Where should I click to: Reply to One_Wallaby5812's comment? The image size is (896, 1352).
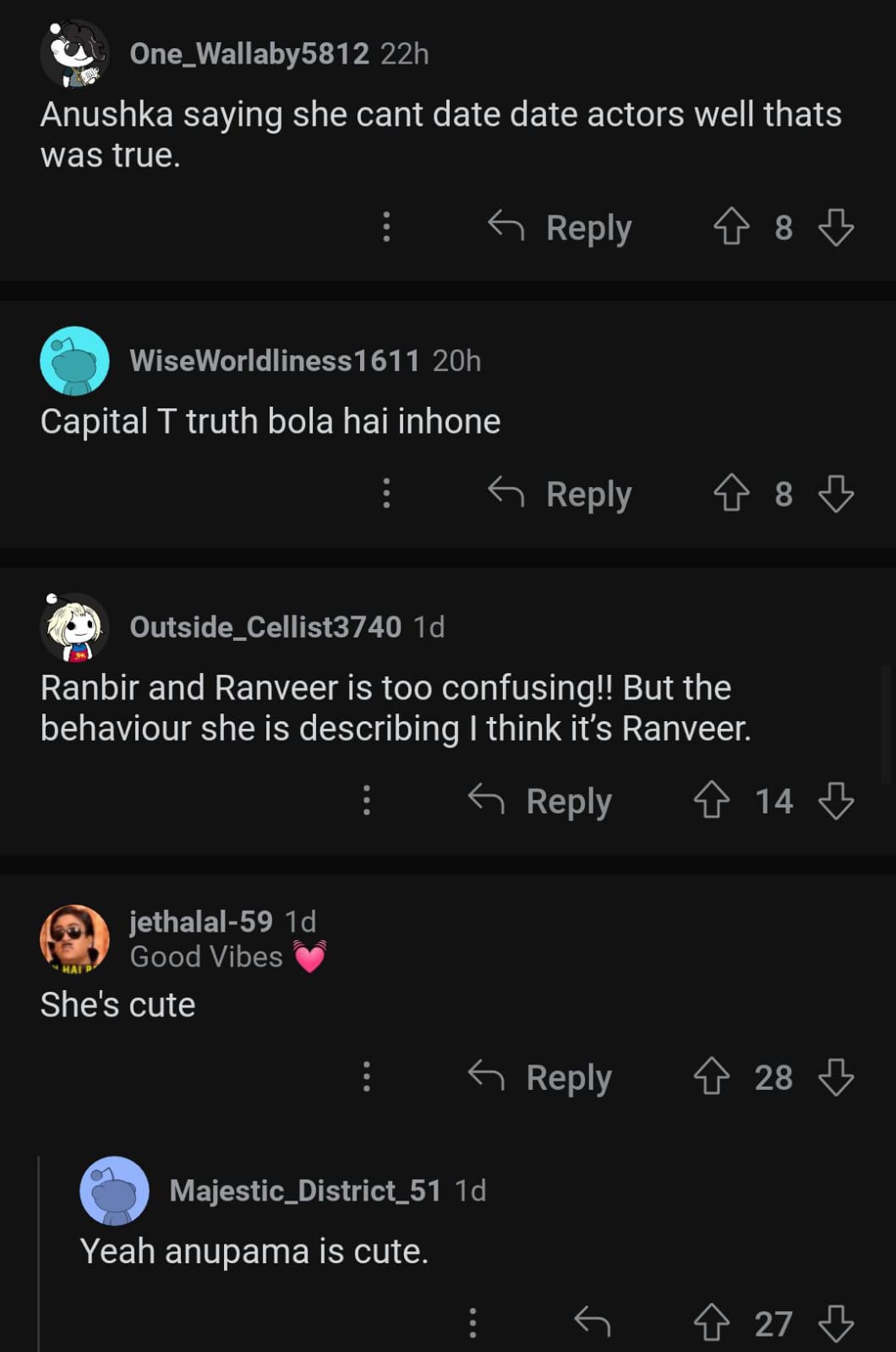560,227
